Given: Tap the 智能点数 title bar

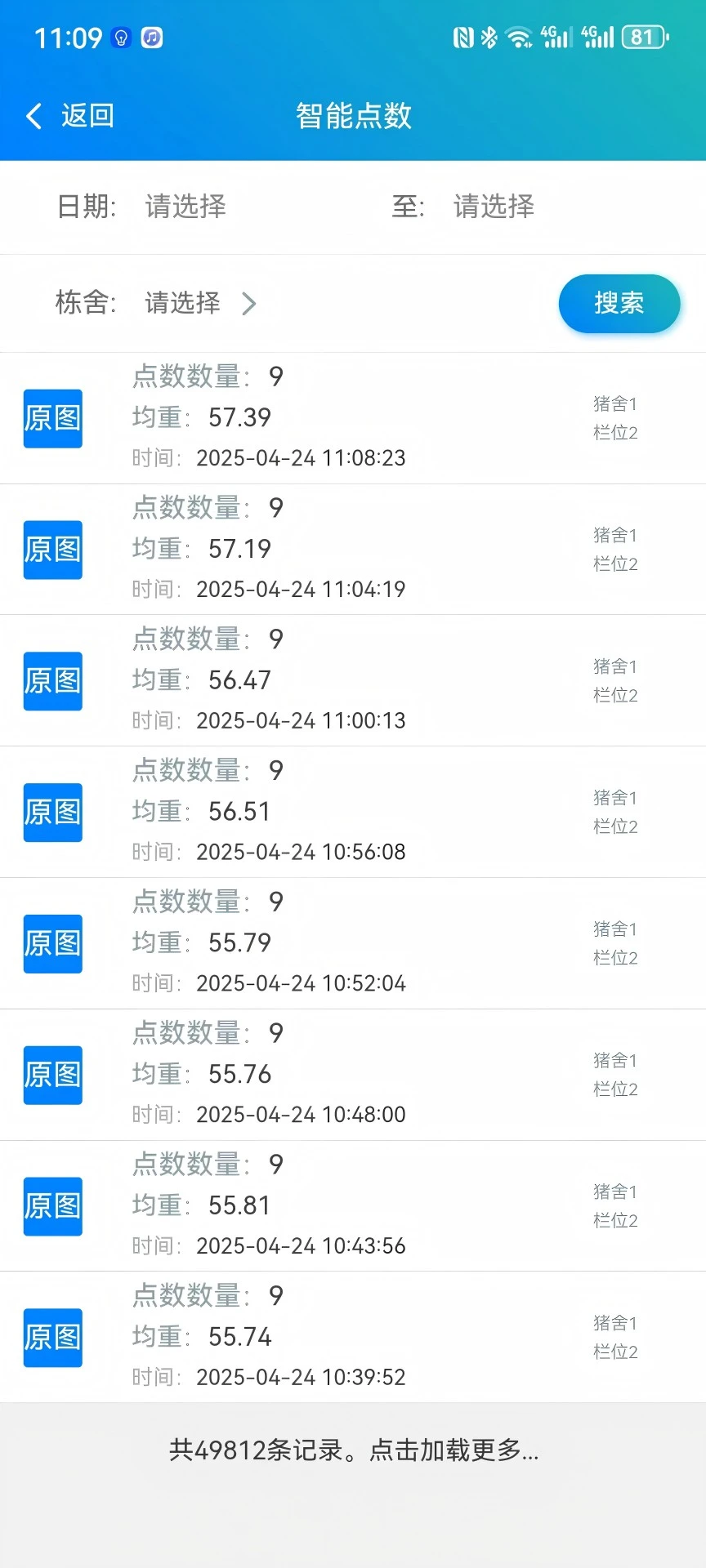Looking at the screenshot, I should pos(353,116).
